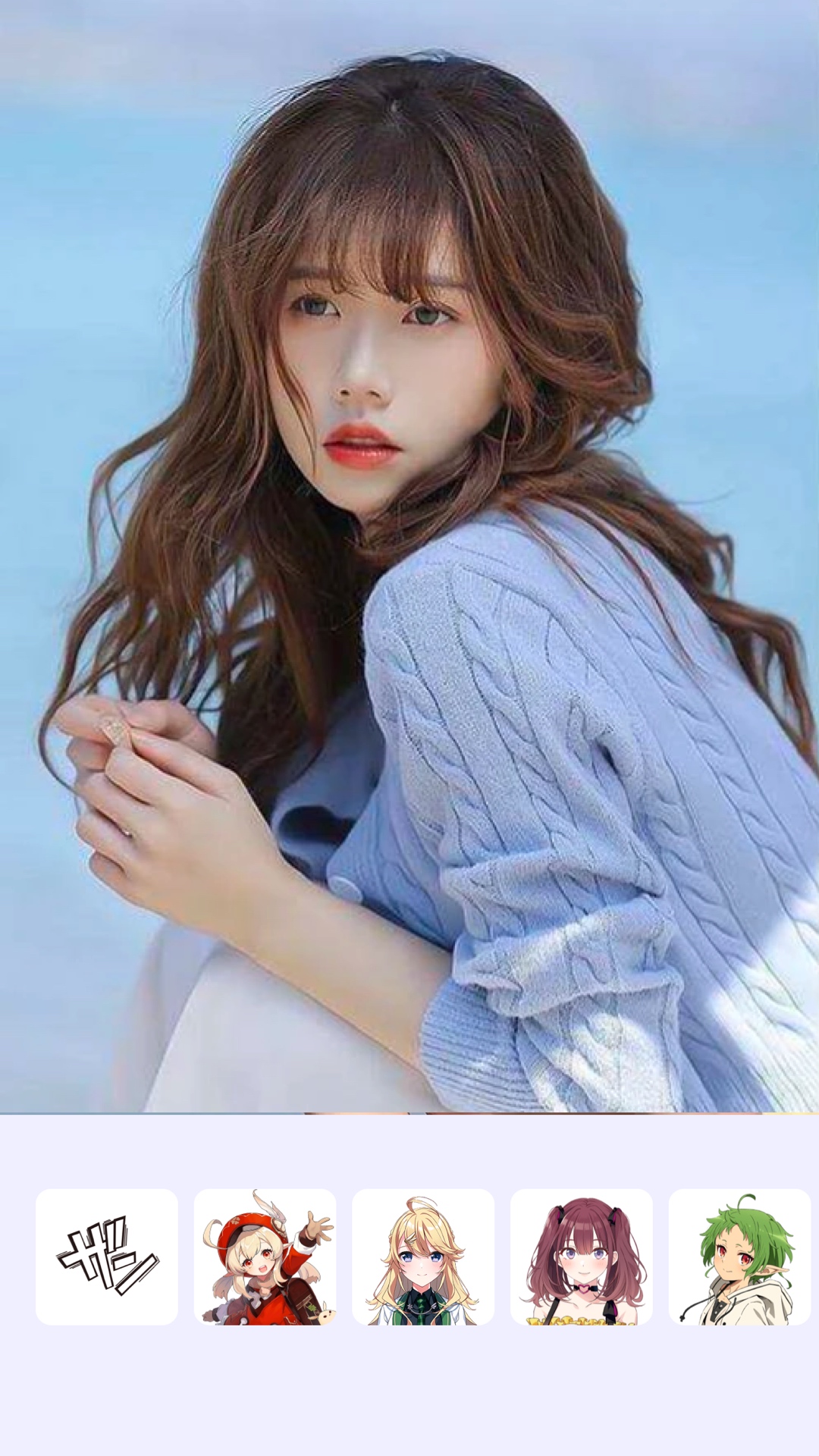Select the manga sketch text style
Viewport: 819px width, 1456px height.
107,1257
